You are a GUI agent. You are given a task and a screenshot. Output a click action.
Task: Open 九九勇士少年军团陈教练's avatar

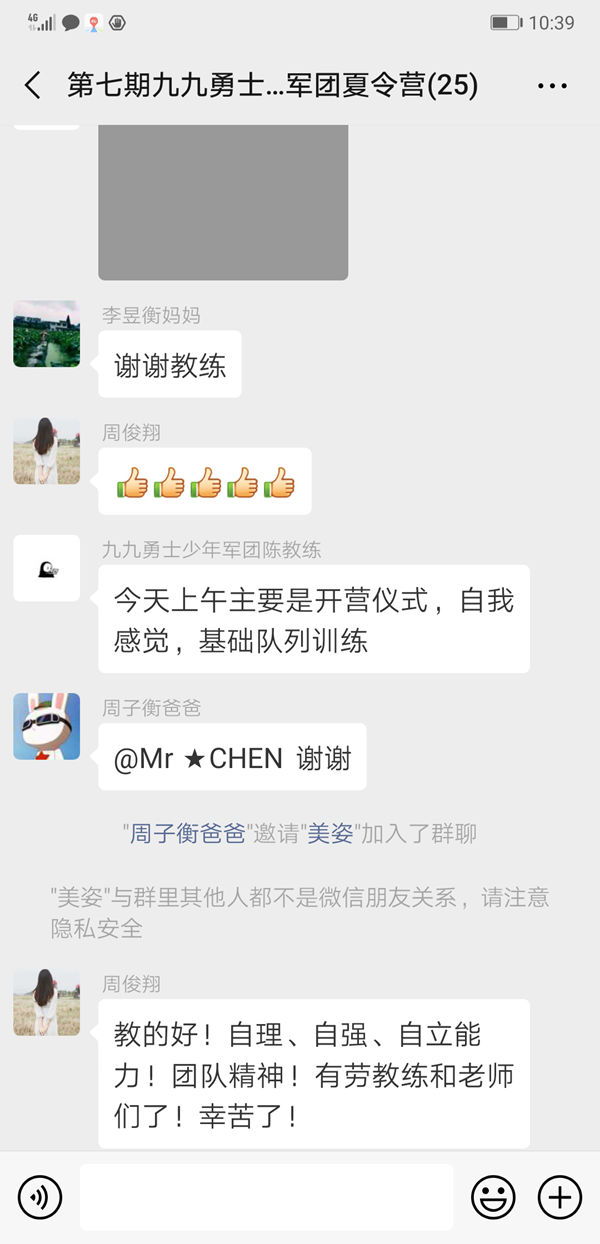[x=47, y=568]
